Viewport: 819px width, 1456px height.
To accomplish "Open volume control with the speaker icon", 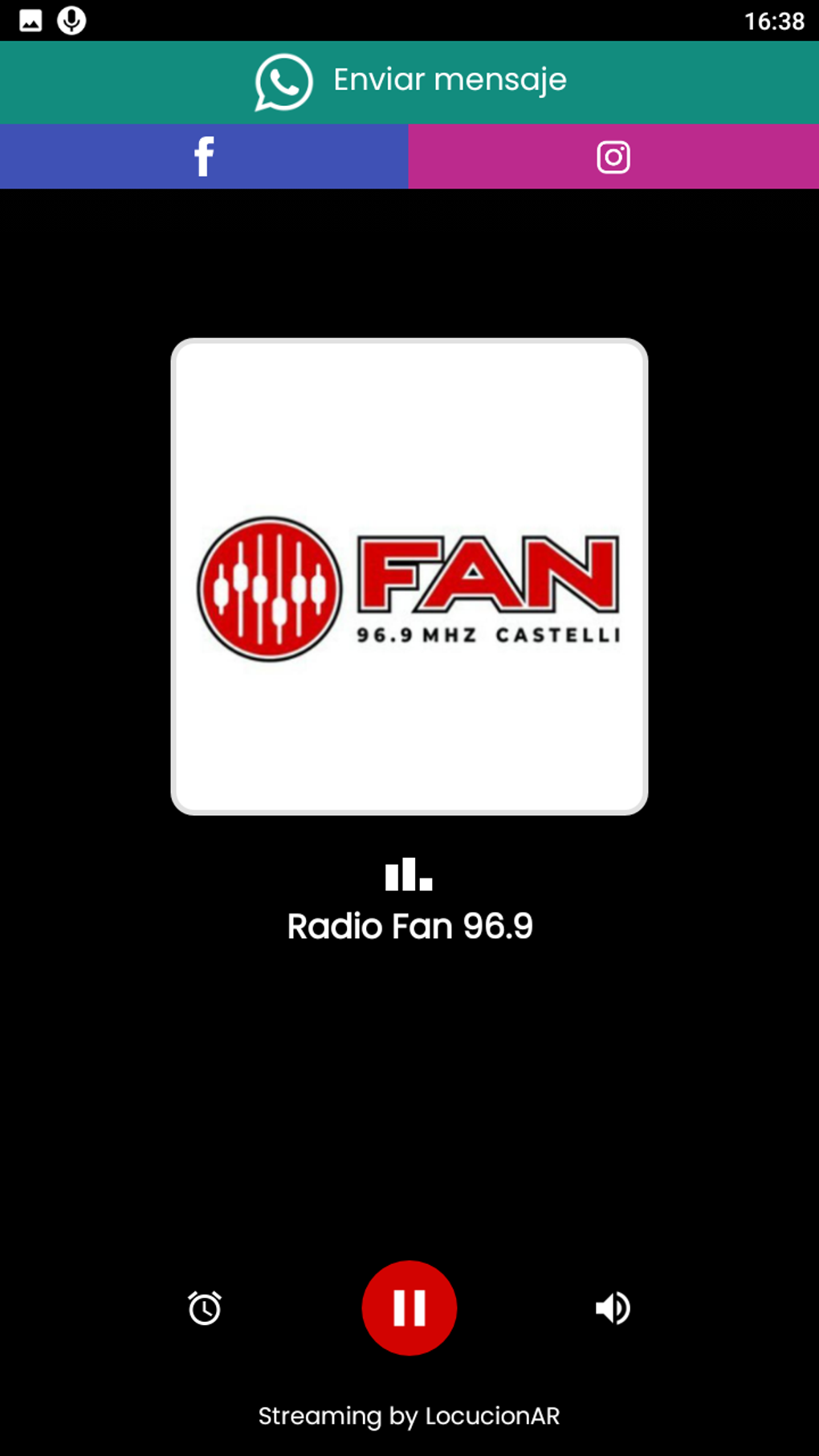I will (x=613, y=1307).
